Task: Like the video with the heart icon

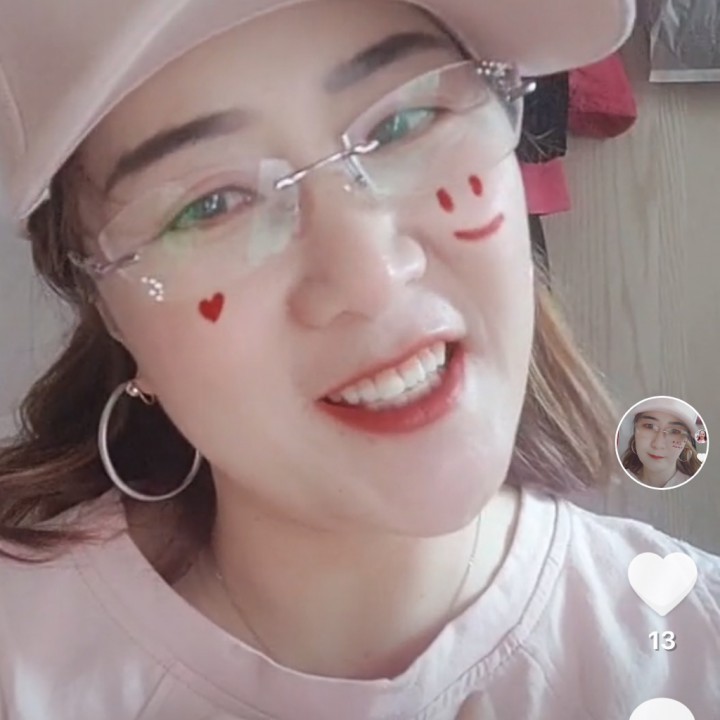Action: 662,582
